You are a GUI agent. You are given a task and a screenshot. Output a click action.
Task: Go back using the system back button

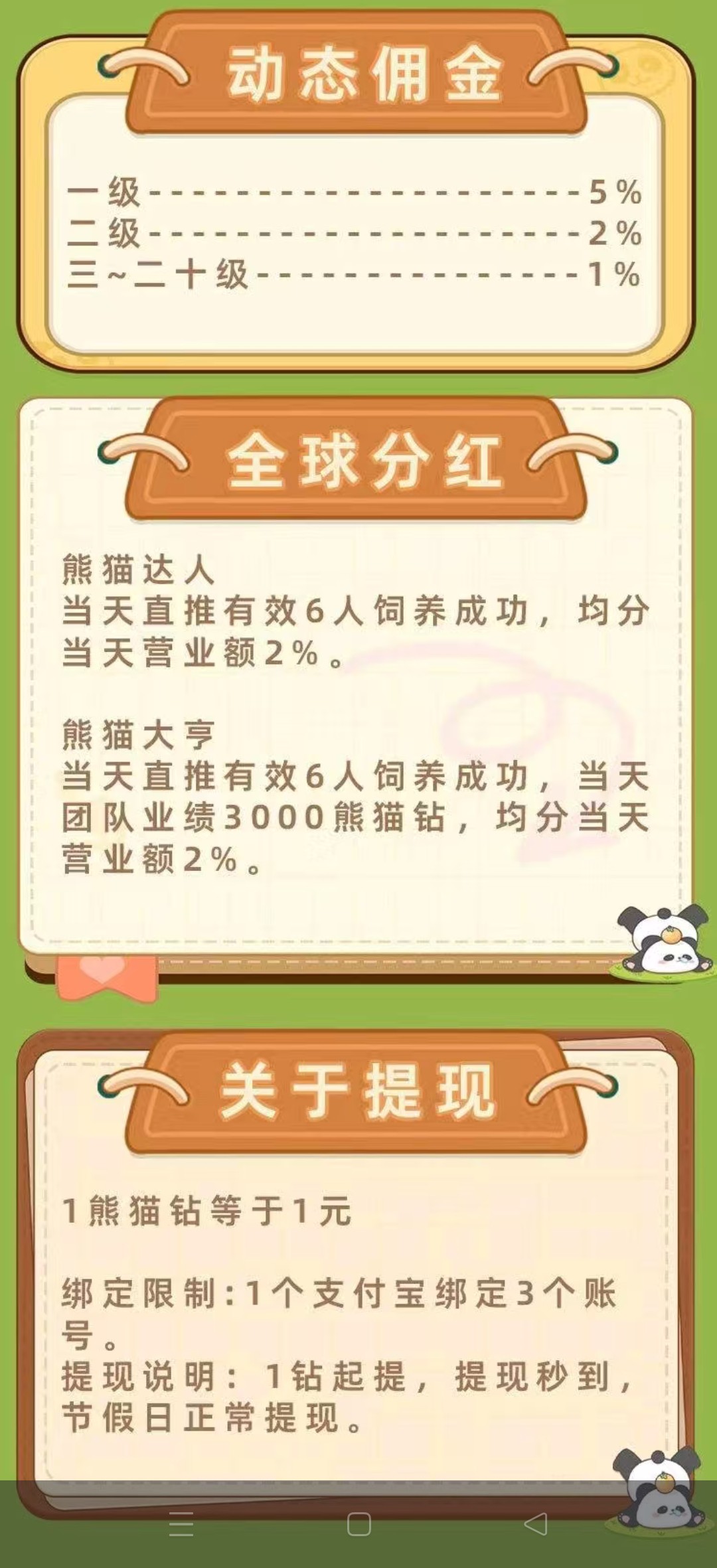pos(536,1524)
